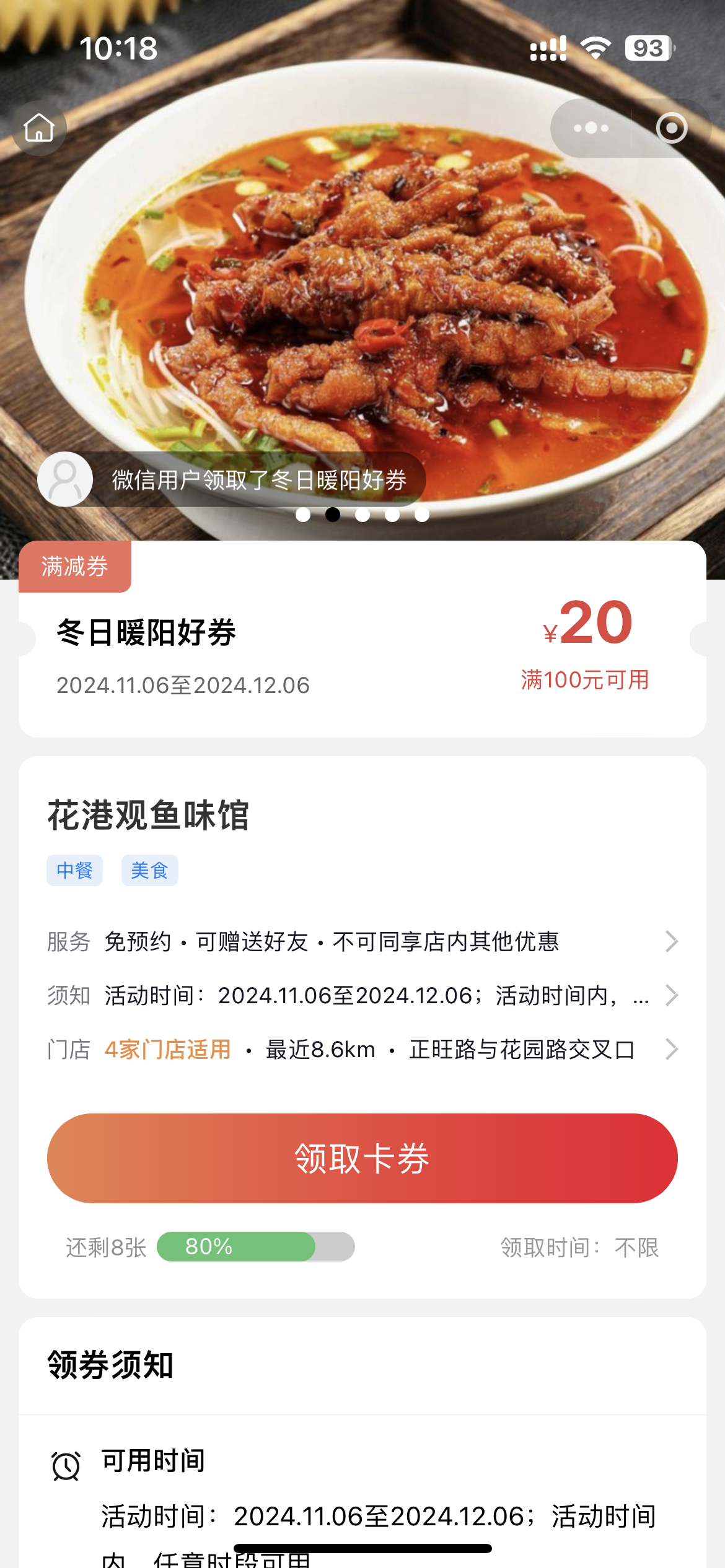Select the 中餐 category tag
The image size is (725, 1568).
point(74,870)
